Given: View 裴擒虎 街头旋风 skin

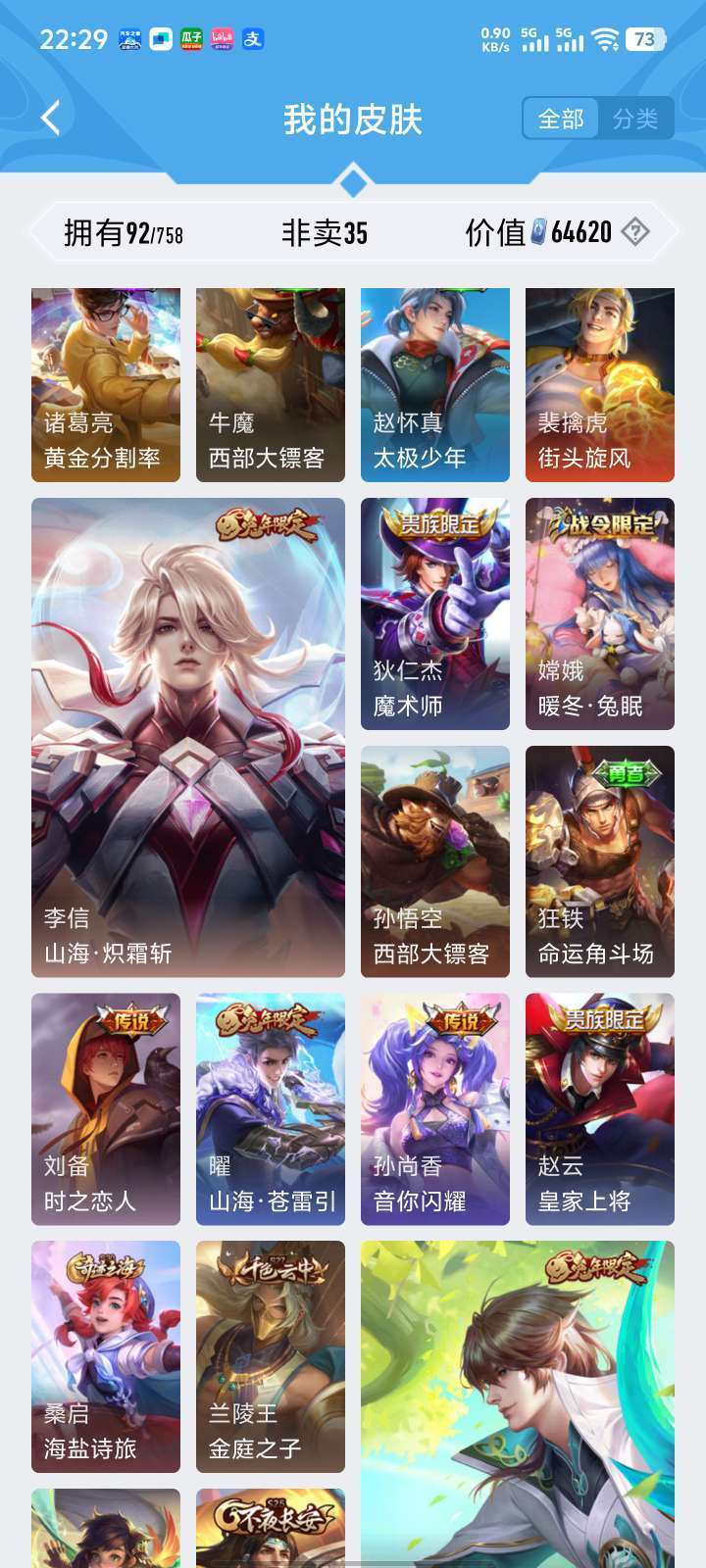Looking at the screenshot, I should click(x=600, y=385).
